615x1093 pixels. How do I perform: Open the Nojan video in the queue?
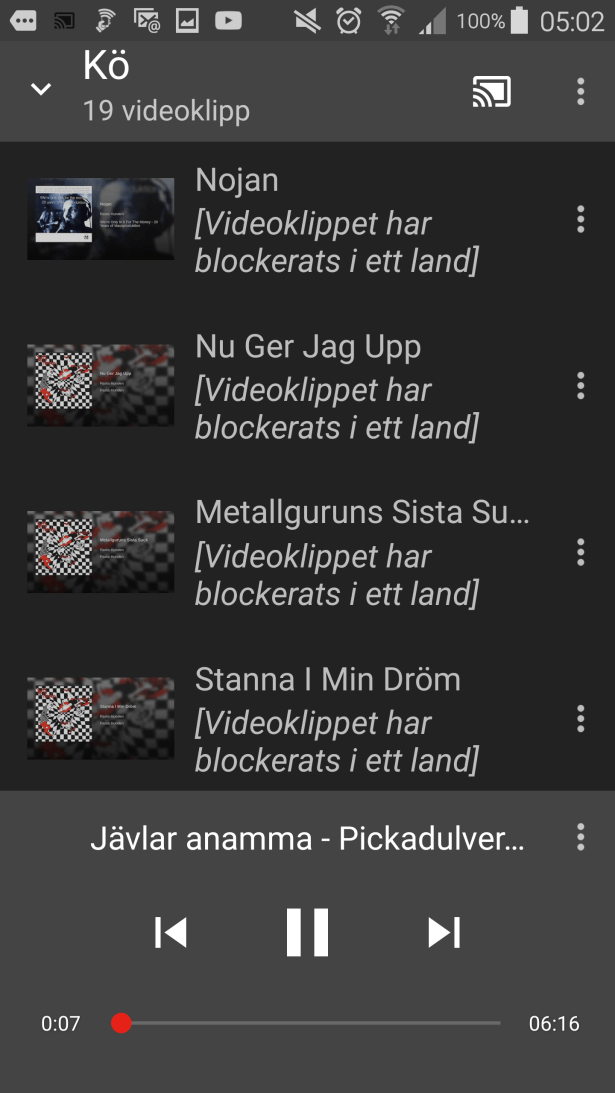click(300, 219)
